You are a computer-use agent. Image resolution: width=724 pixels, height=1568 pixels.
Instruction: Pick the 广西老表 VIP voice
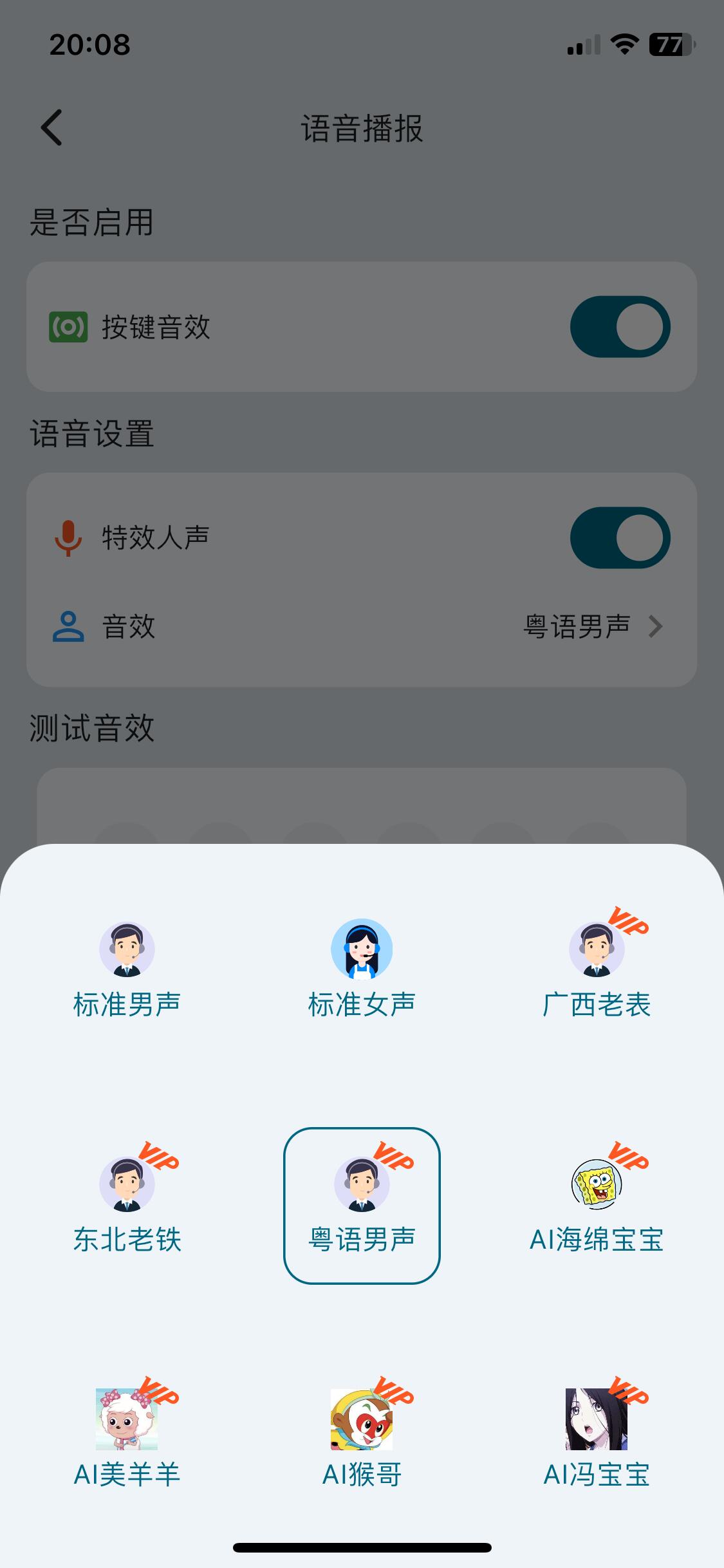coord(597,970)
